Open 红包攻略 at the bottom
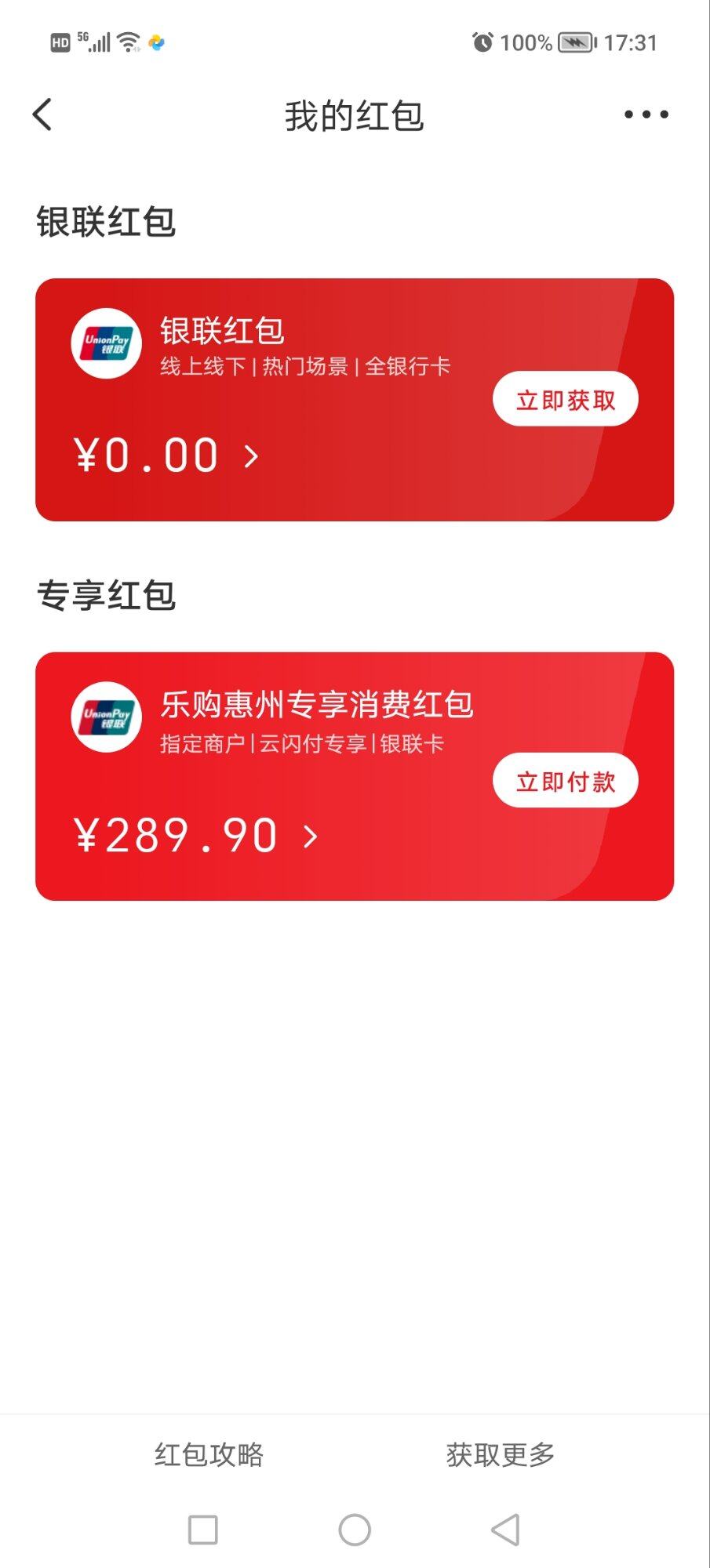This screenshot has width=710, height=1568. [x=209, y=1454]
